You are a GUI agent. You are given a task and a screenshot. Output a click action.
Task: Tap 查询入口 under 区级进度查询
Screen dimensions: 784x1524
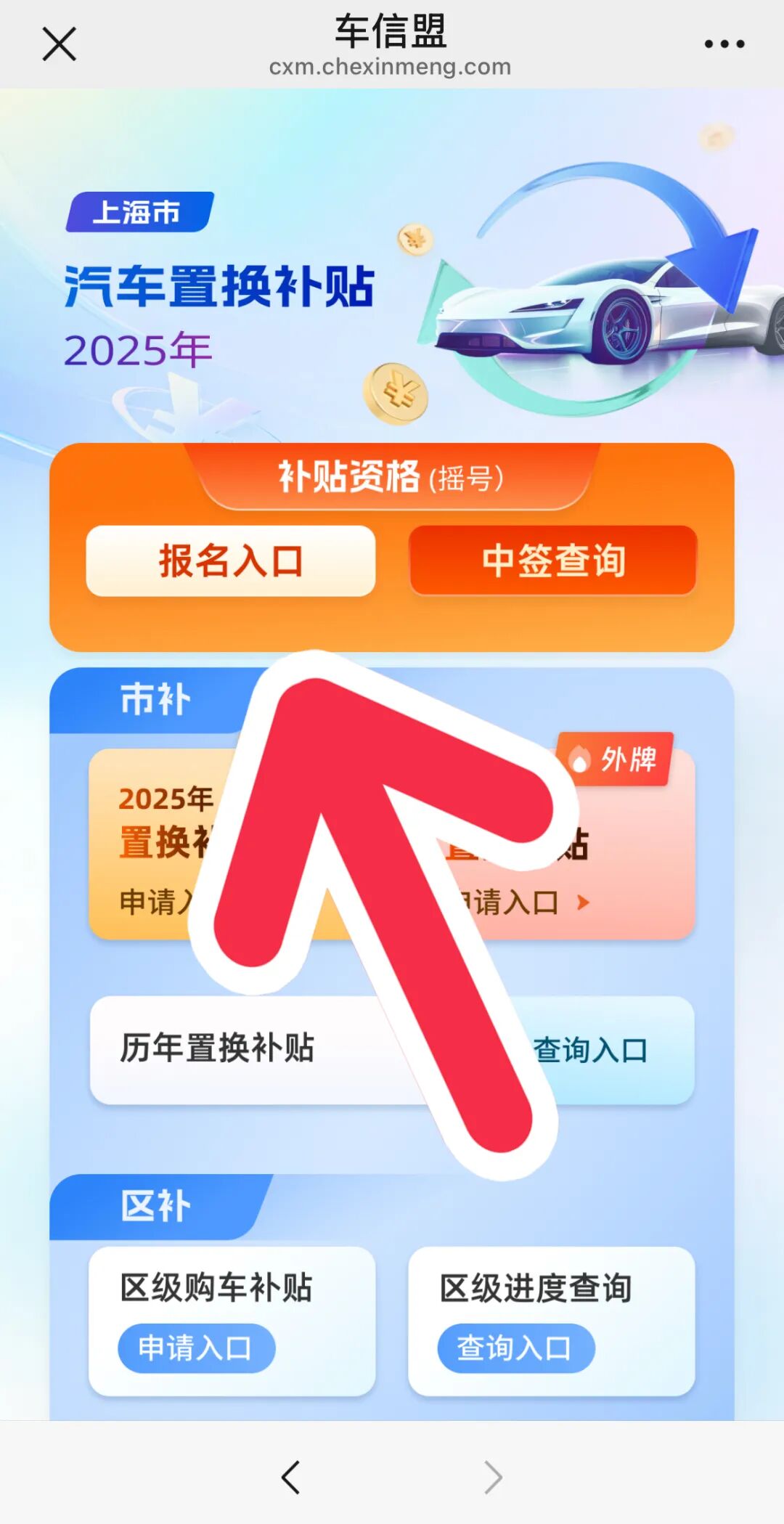515,1348
